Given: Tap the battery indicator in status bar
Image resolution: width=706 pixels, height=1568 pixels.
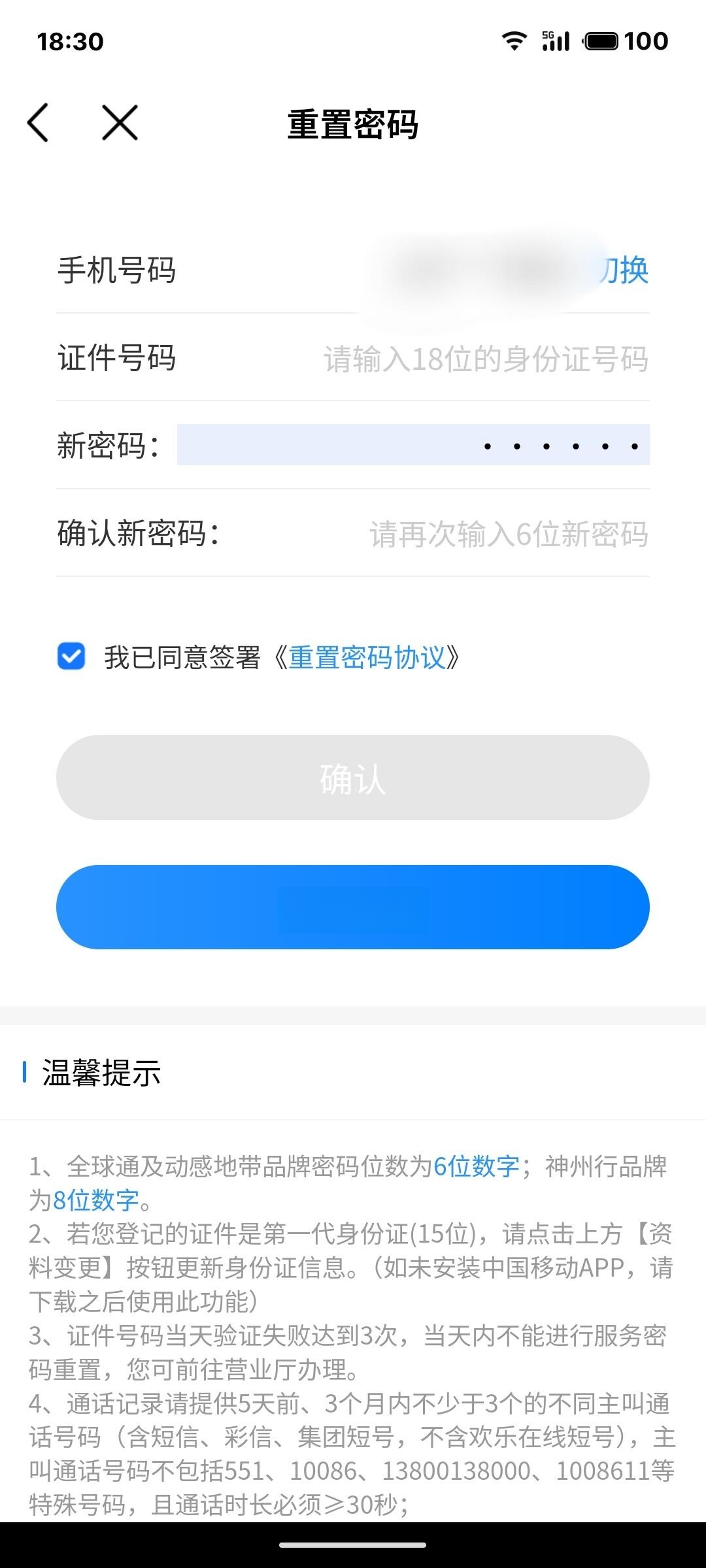Looking at the screenshot, I should (602, 41).
